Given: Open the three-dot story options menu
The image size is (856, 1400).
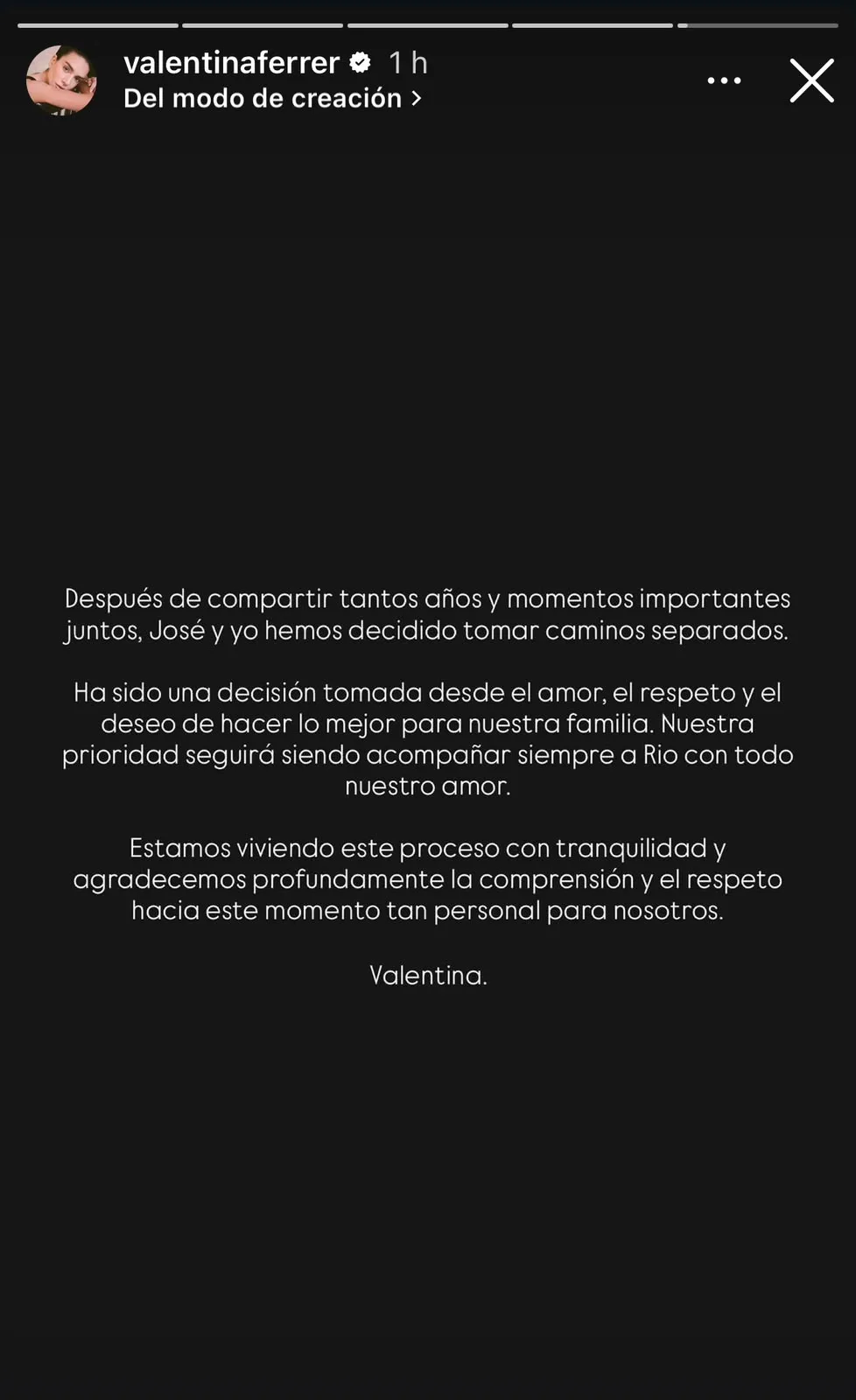Looking at the screenshot, I should 724,80.
